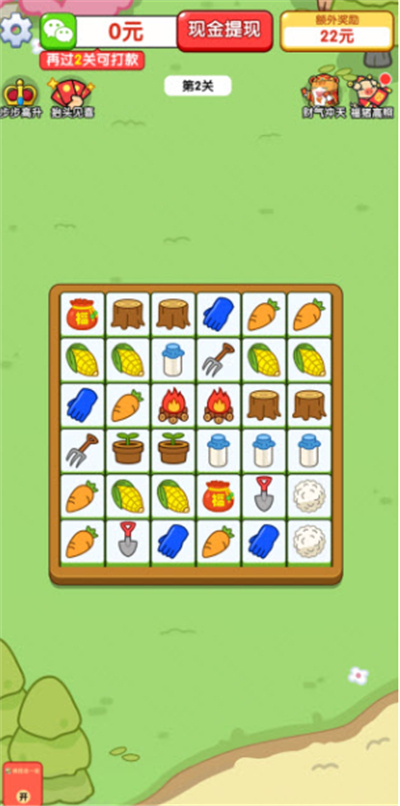
Task: Select the shovel tile beside the cotton ball
Action: 264,496
